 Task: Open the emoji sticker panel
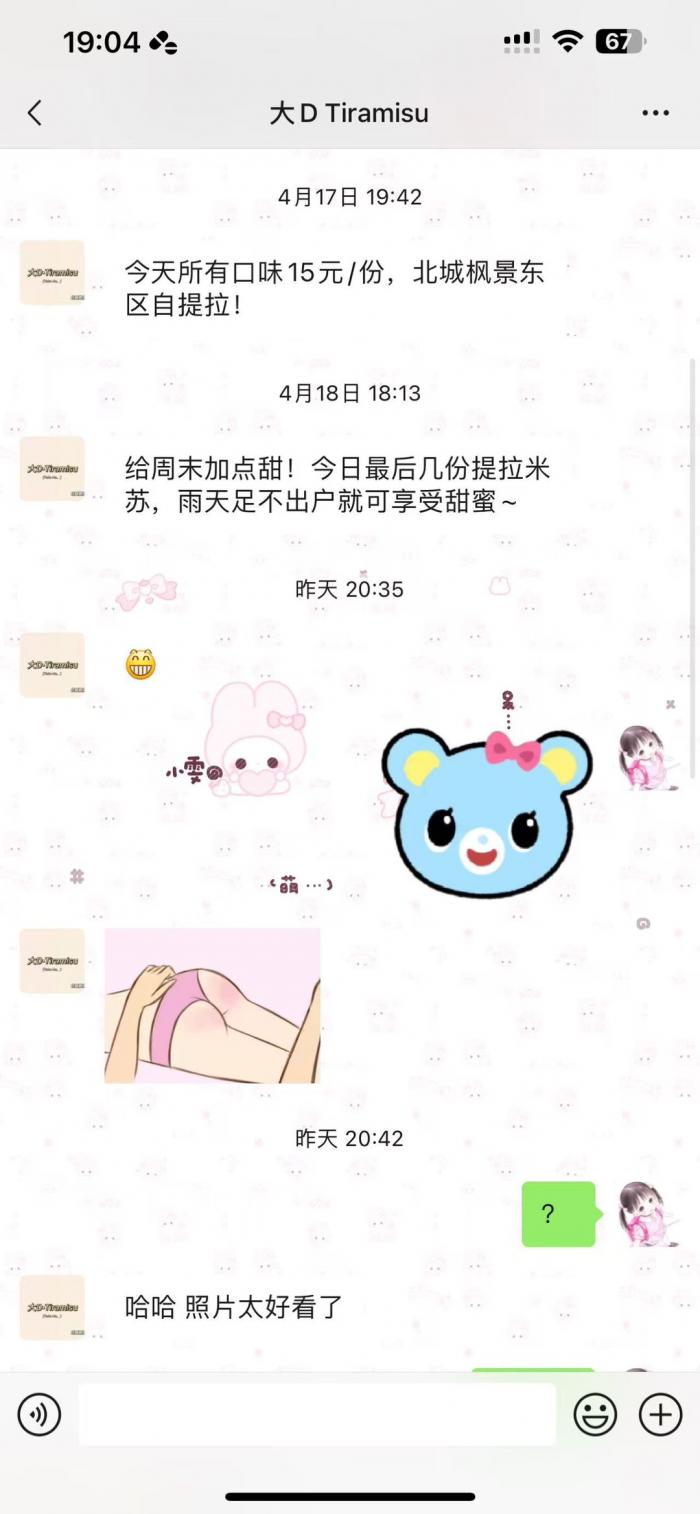[595, 1415]
